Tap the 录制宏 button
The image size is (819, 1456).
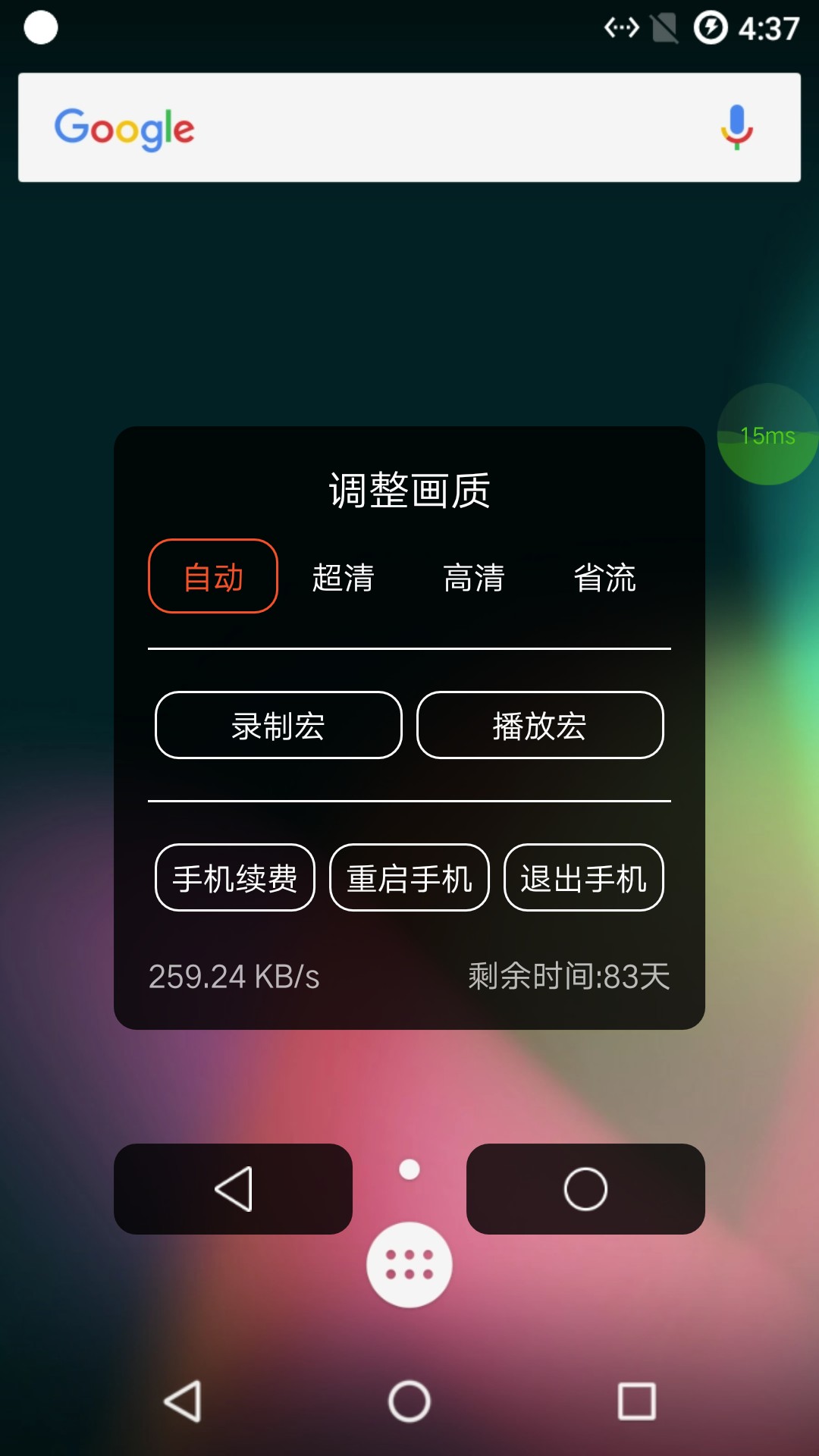click(x=278, y=726)
